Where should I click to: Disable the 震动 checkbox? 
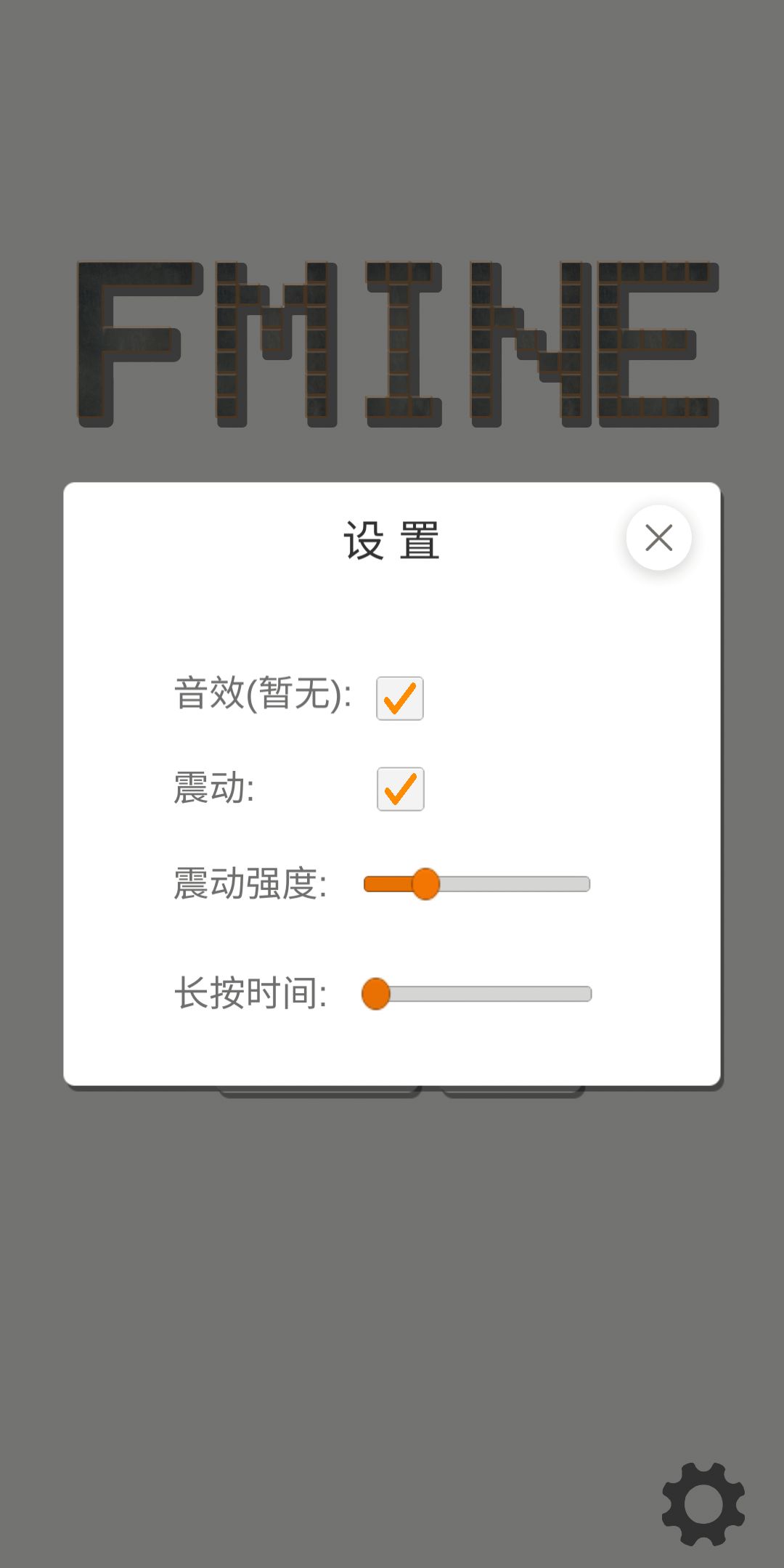pyautogui.click(x=401, y=789)
